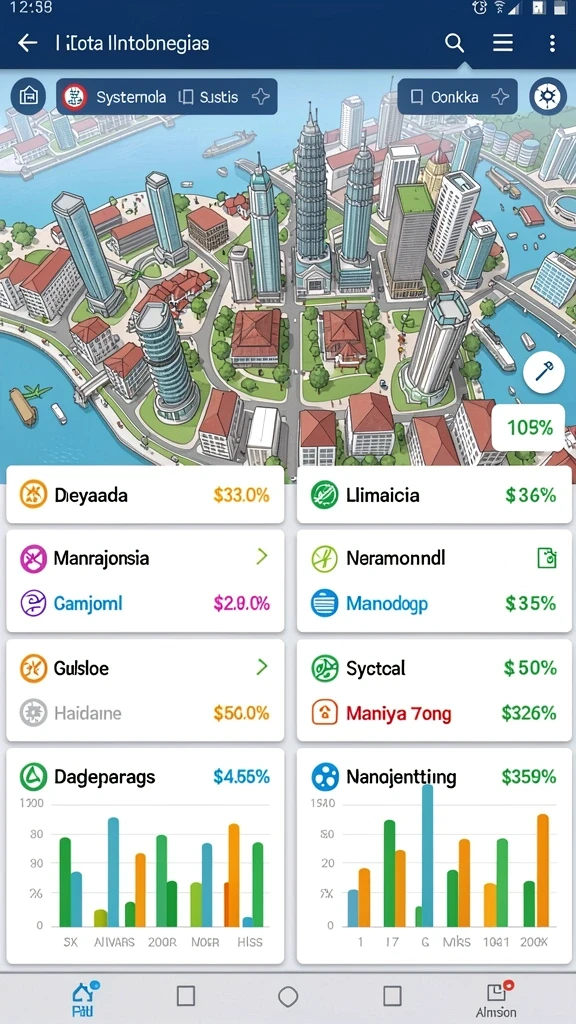The width and height of the screenshot is (576, 1024).
Task: Switch to the Almson tab
Action: (x=496, y=999)
